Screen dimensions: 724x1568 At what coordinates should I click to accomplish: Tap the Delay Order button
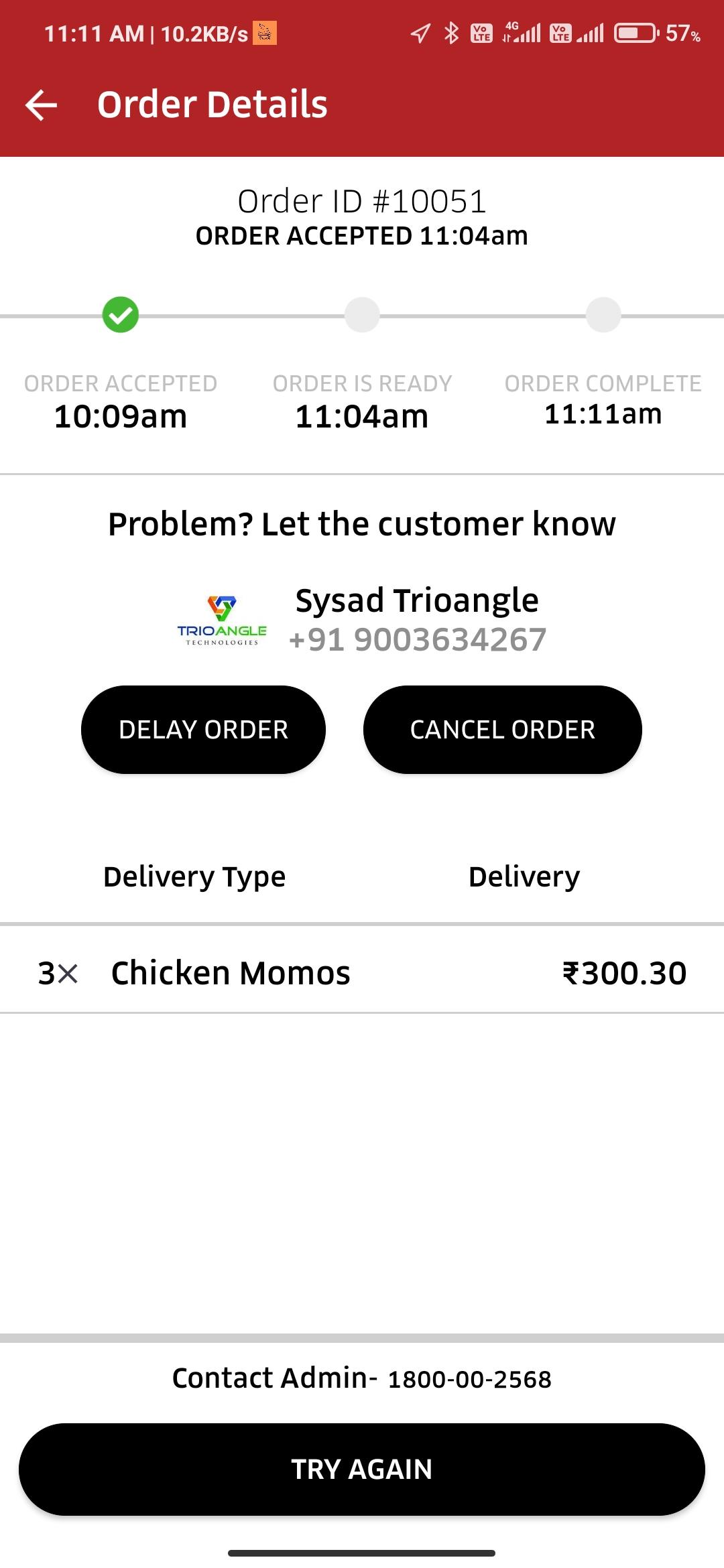pos(203,730)
